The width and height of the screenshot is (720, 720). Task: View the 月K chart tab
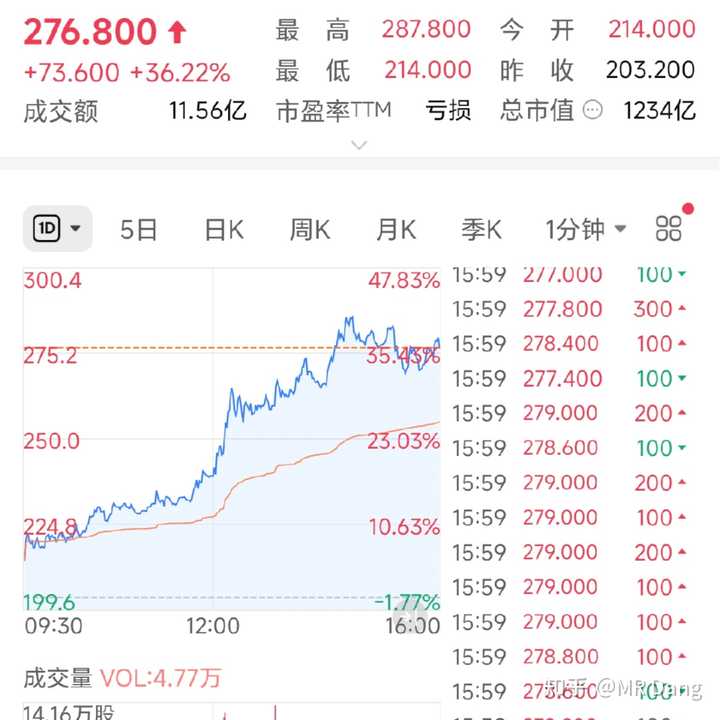395,229
